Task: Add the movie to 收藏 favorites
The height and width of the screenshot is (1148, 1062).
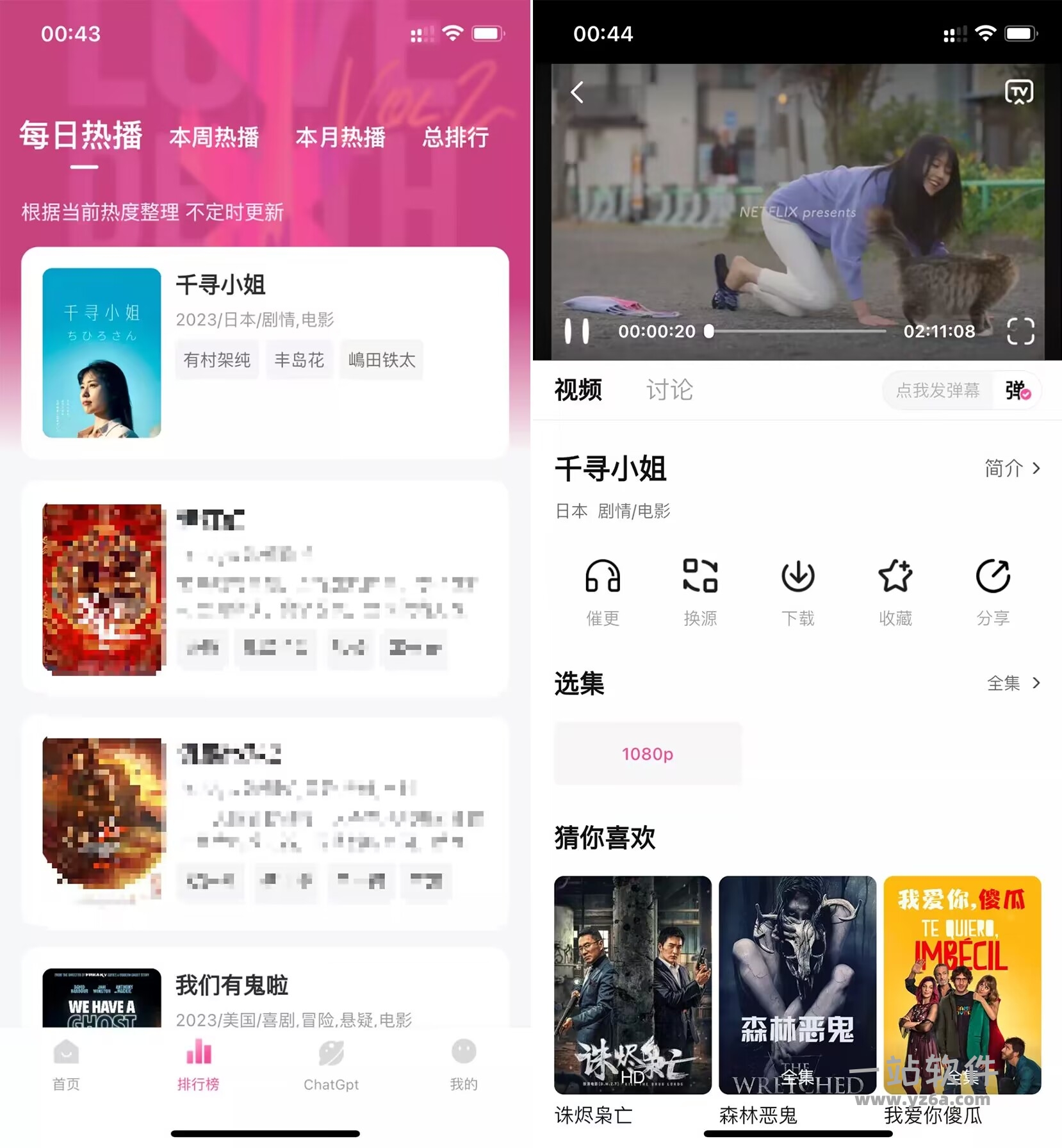Action: pyautogui.click(x=895, y=591)
